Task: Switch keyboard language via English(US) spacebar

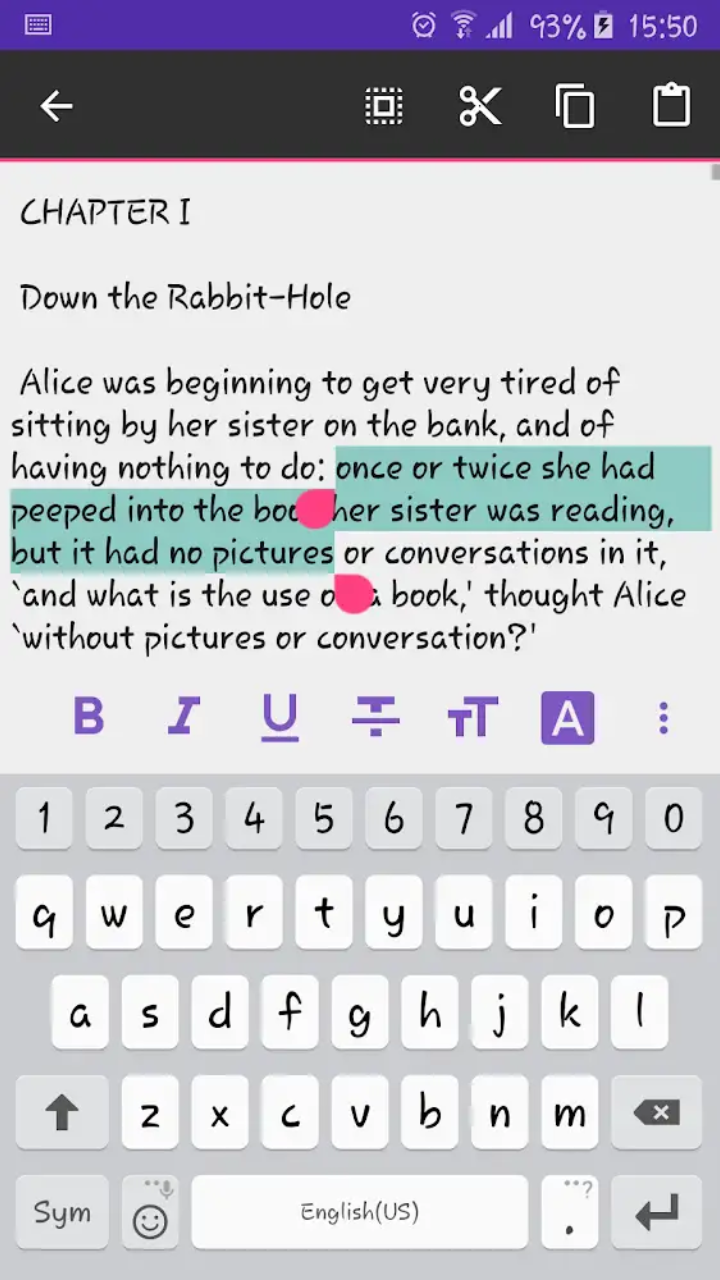Action: 359,1212
